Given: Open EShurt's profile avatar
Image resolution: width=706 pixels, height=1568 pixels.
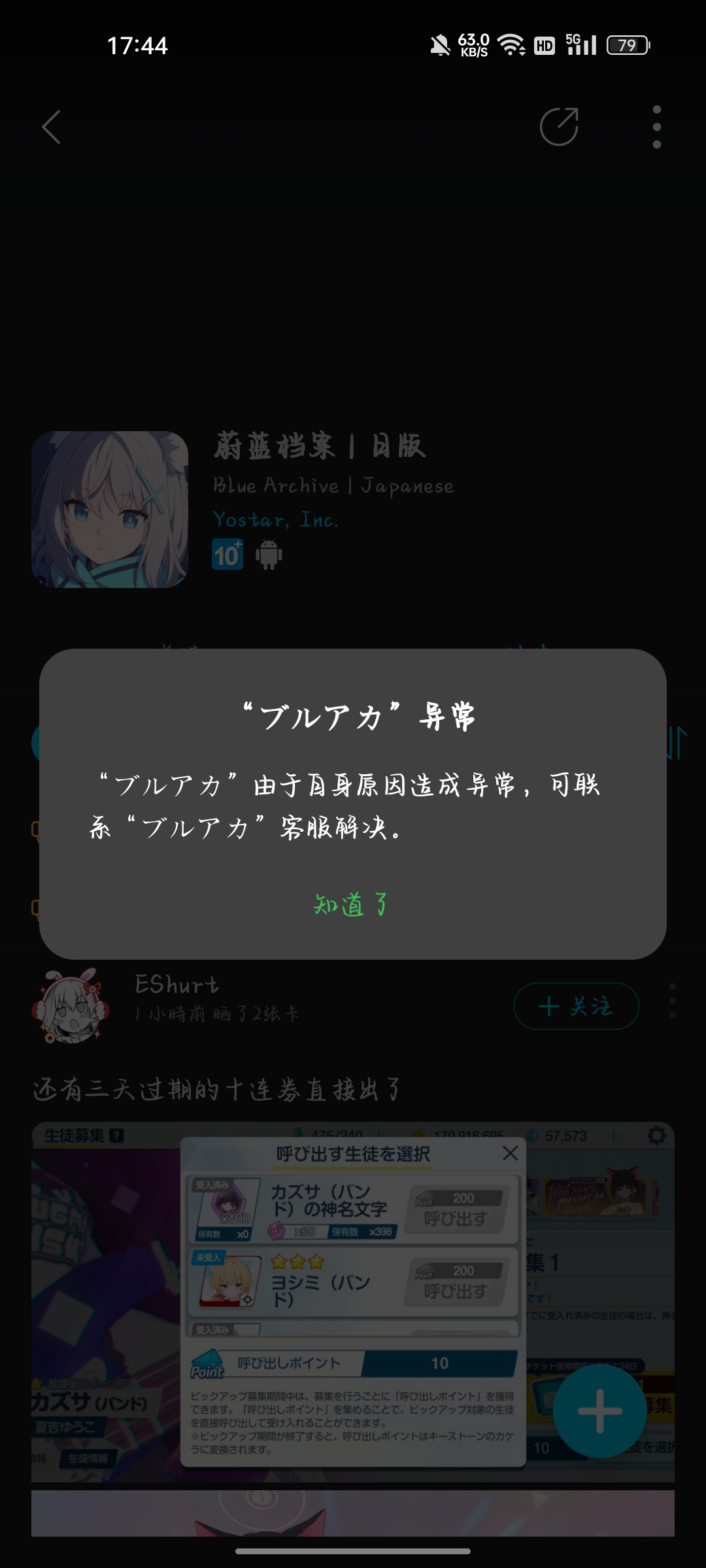Looking at the screenshot, I should click(71, 1005).
